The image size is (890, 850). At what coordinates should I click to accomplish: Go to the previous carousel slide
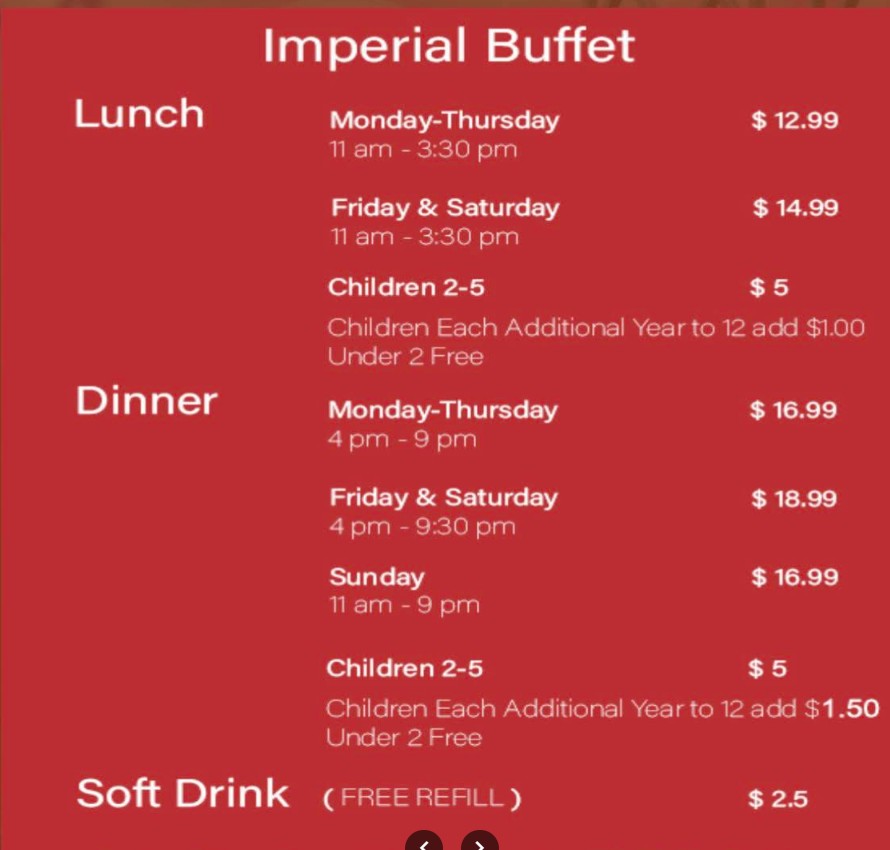[x=424, y=843]
